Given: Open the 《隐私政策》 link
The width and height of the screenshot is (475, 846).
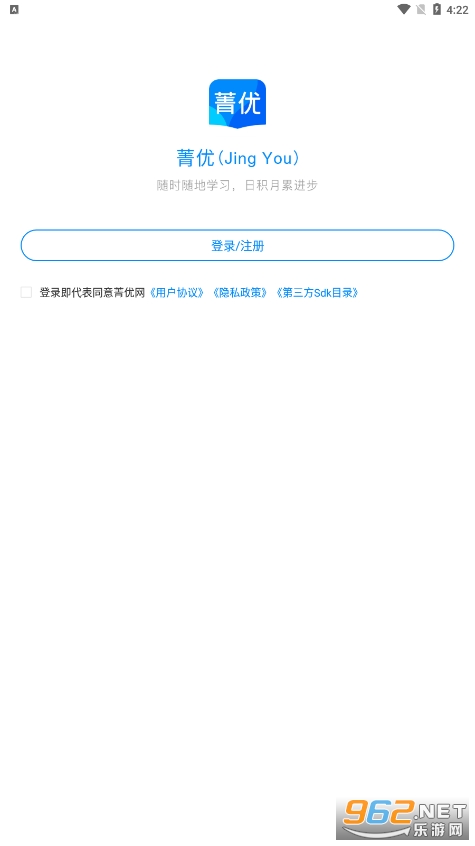Looking at the screenshot, I should [240, 292].
